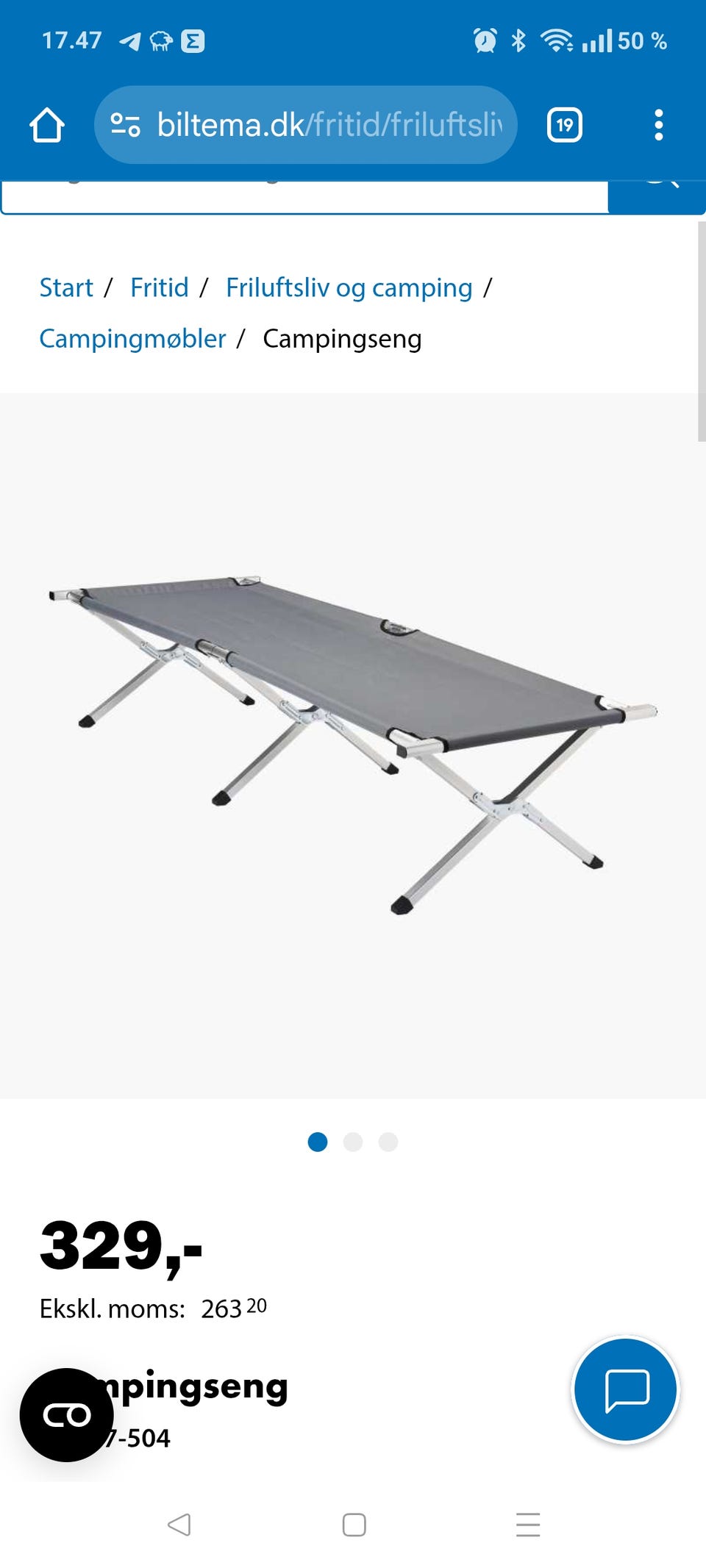Navigate to the Campingmøbler category
Image resolution: width=706 pixels, height=1568 pixels.
[132, 339]
